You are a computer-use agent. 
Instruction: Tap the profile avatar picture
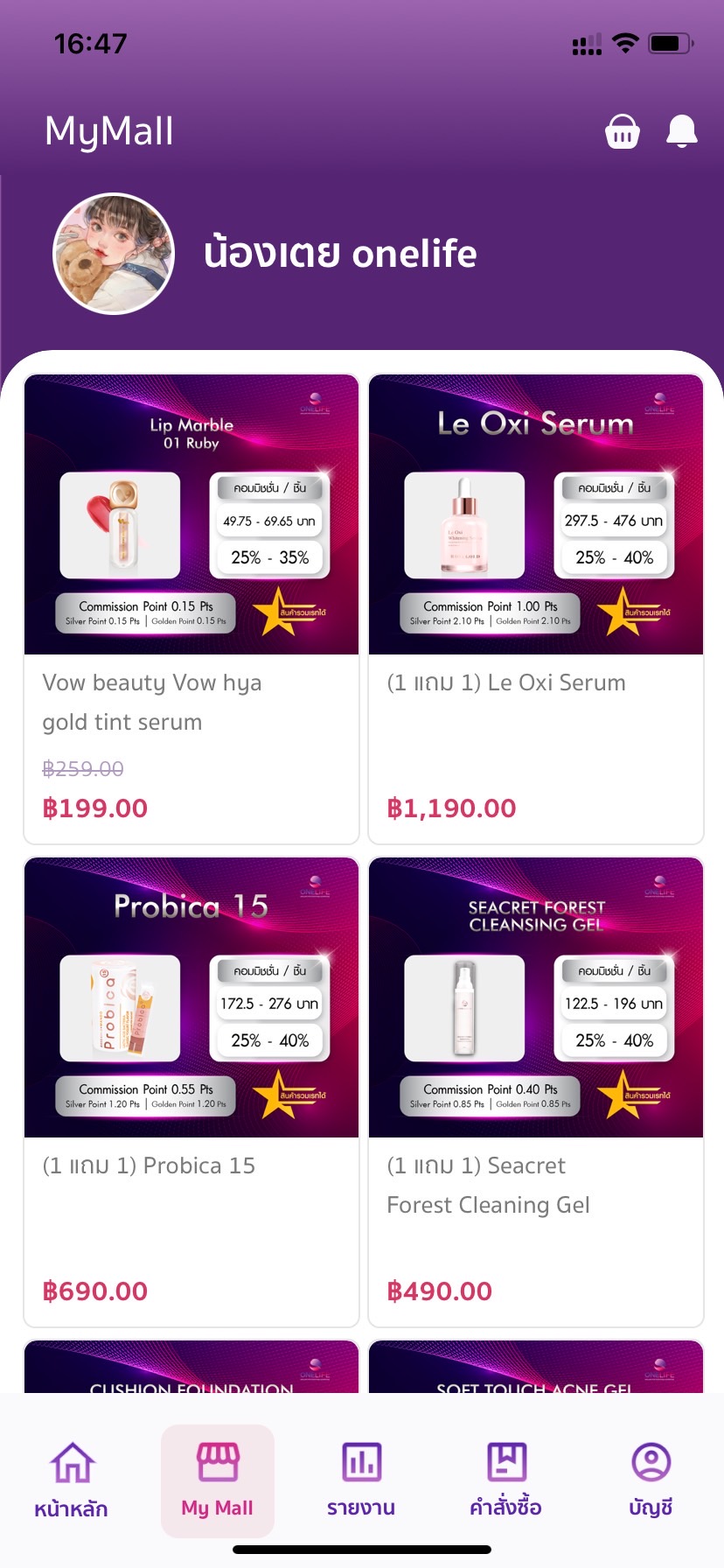point(114,254)
